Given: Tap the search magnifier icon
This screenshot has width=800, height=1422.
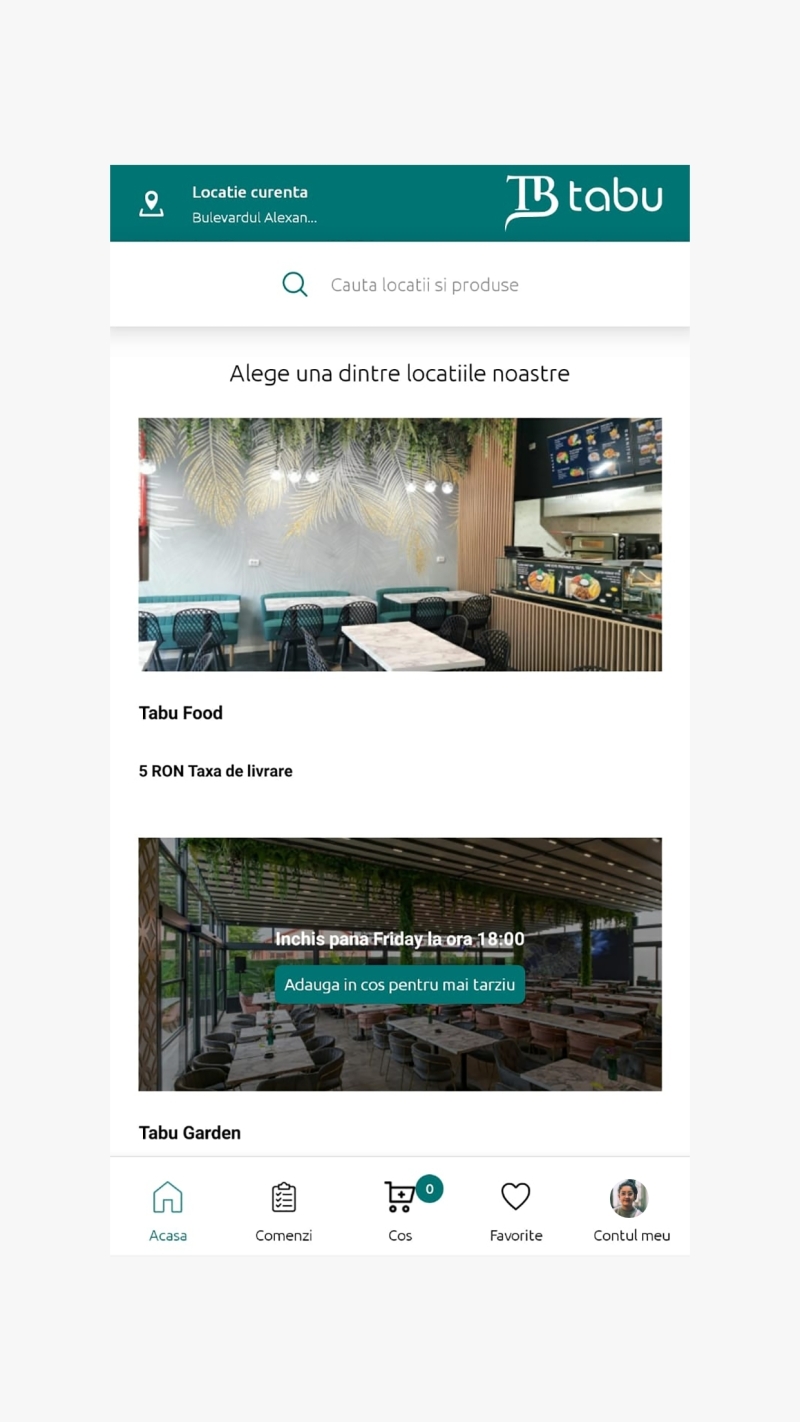Looking at the screenshot, I should 295,284.
